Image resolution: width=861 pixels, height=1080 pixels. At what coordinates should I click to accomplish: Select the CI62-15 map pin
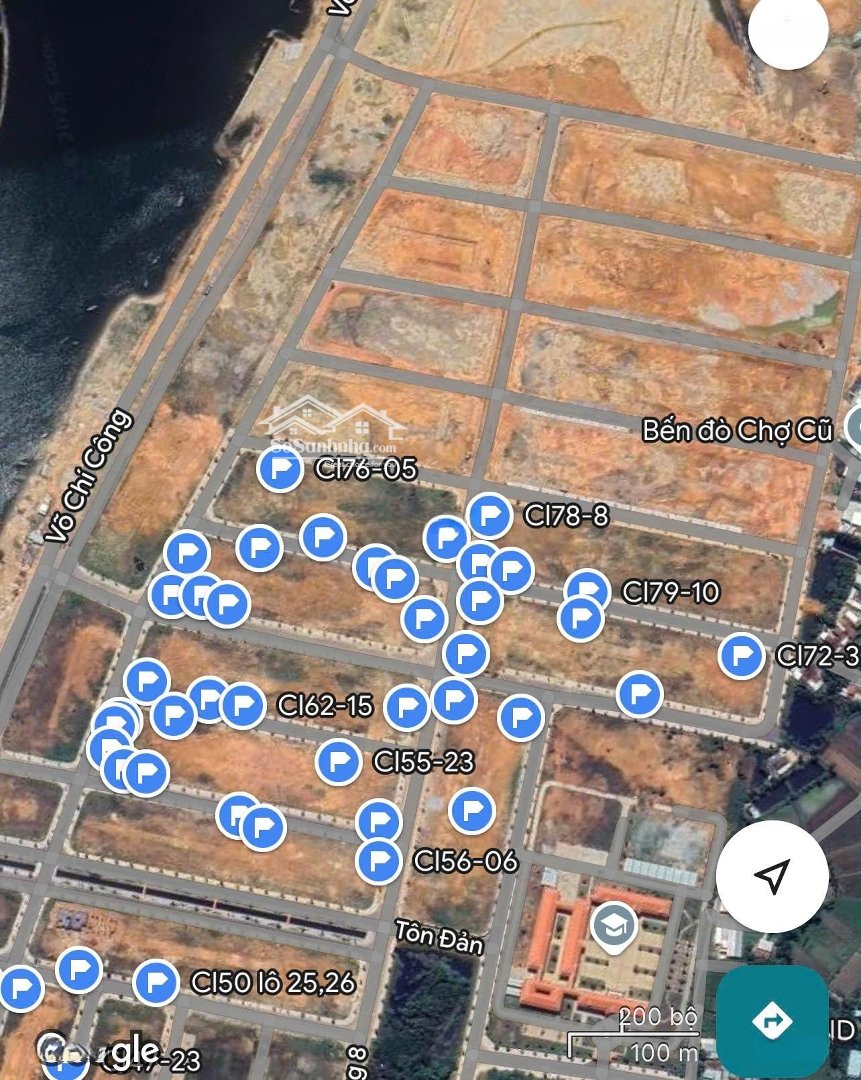click(243, 706)
